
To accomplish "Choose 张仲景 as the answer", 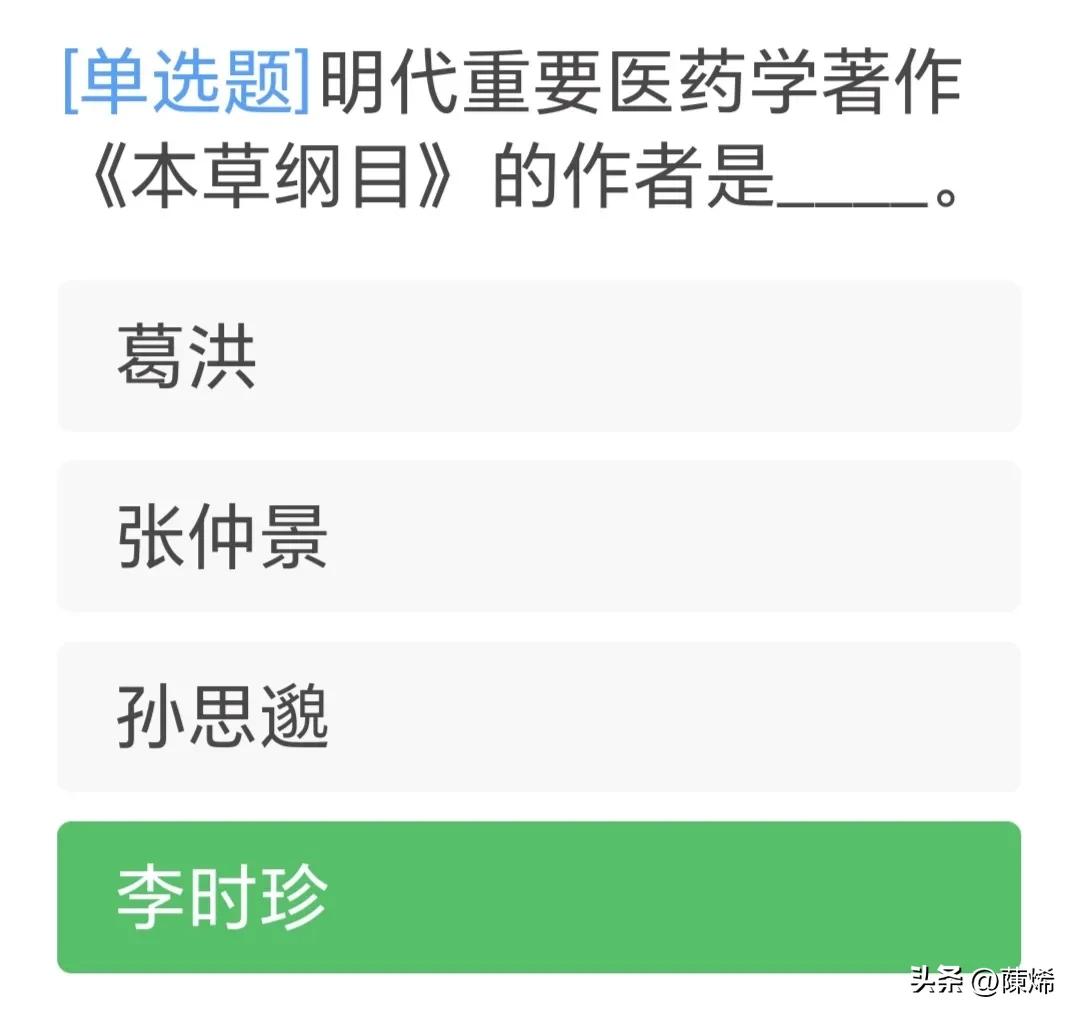I will [x=538, y=537].
